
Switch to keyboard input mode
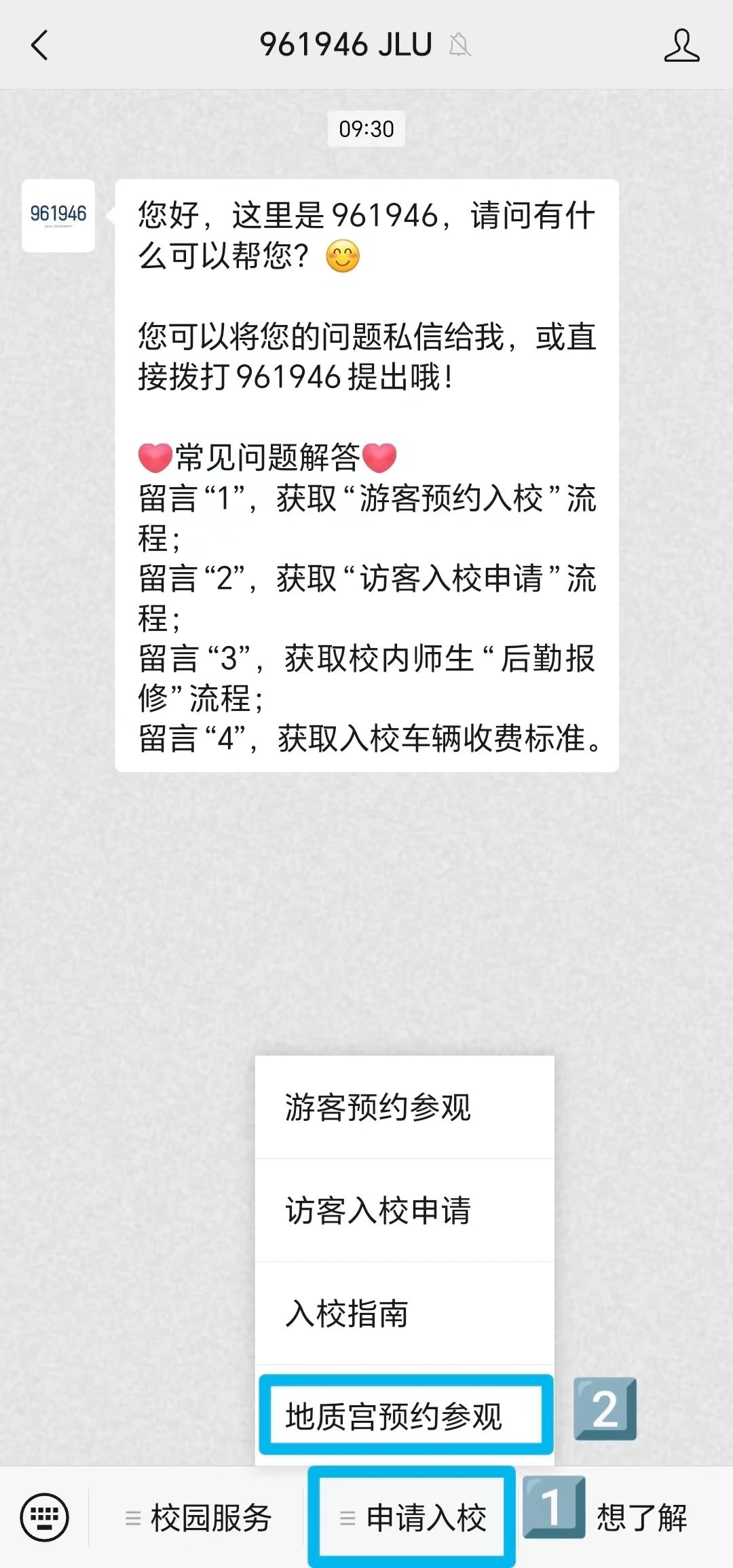tap(45, 1517)
